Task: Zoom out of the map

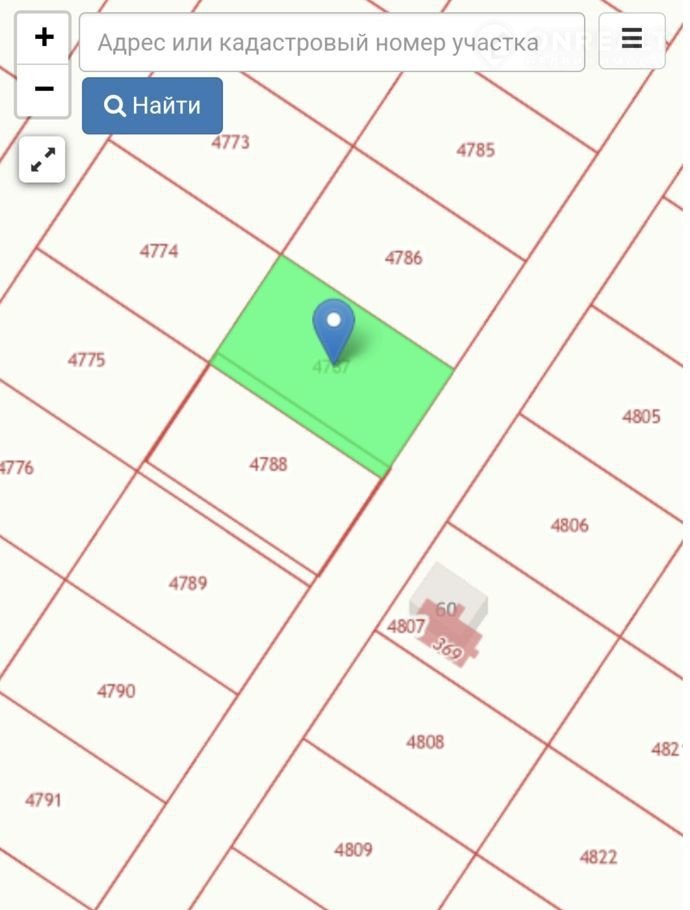Action: tap(44, 90)
